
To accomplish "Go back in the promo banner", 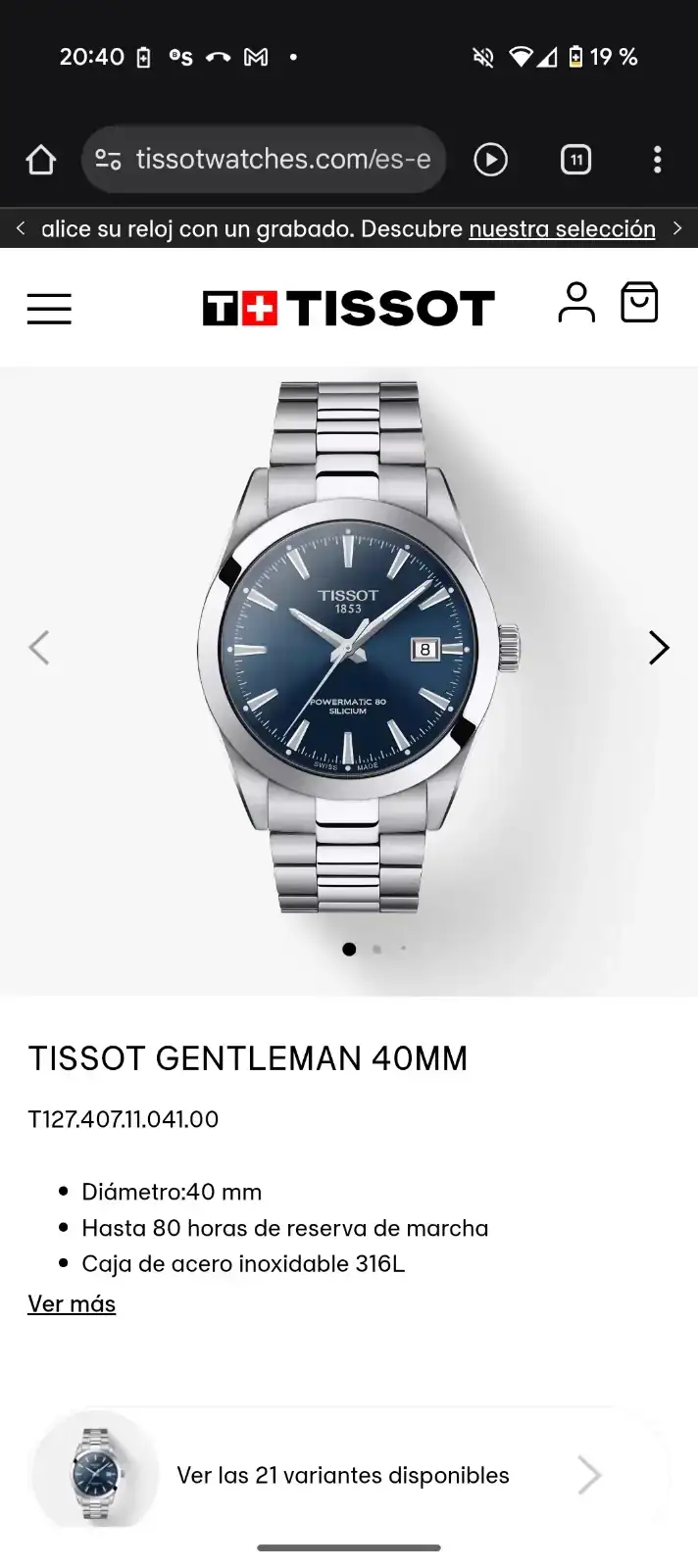I will [x=21, y=229].
